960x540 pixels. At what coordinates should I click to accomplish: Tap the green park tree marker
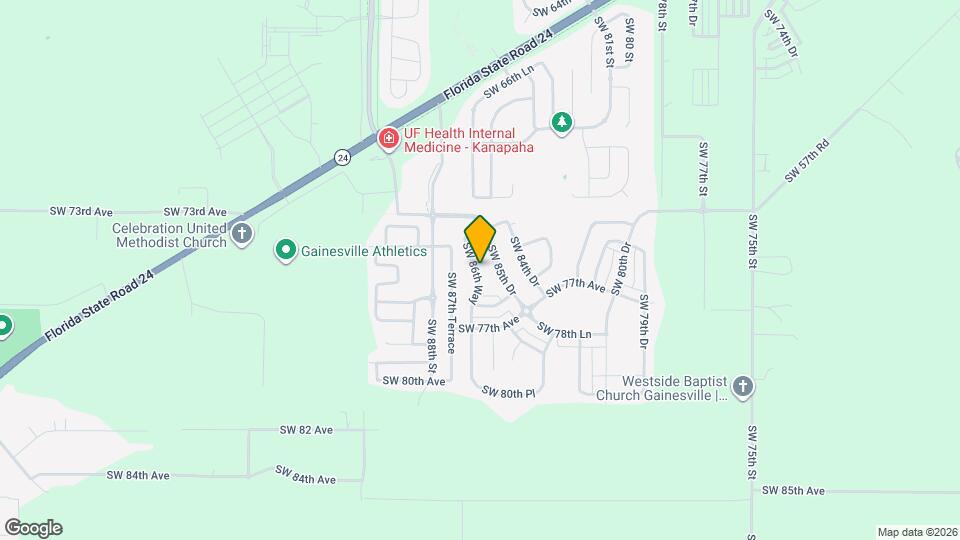[563, 122]
